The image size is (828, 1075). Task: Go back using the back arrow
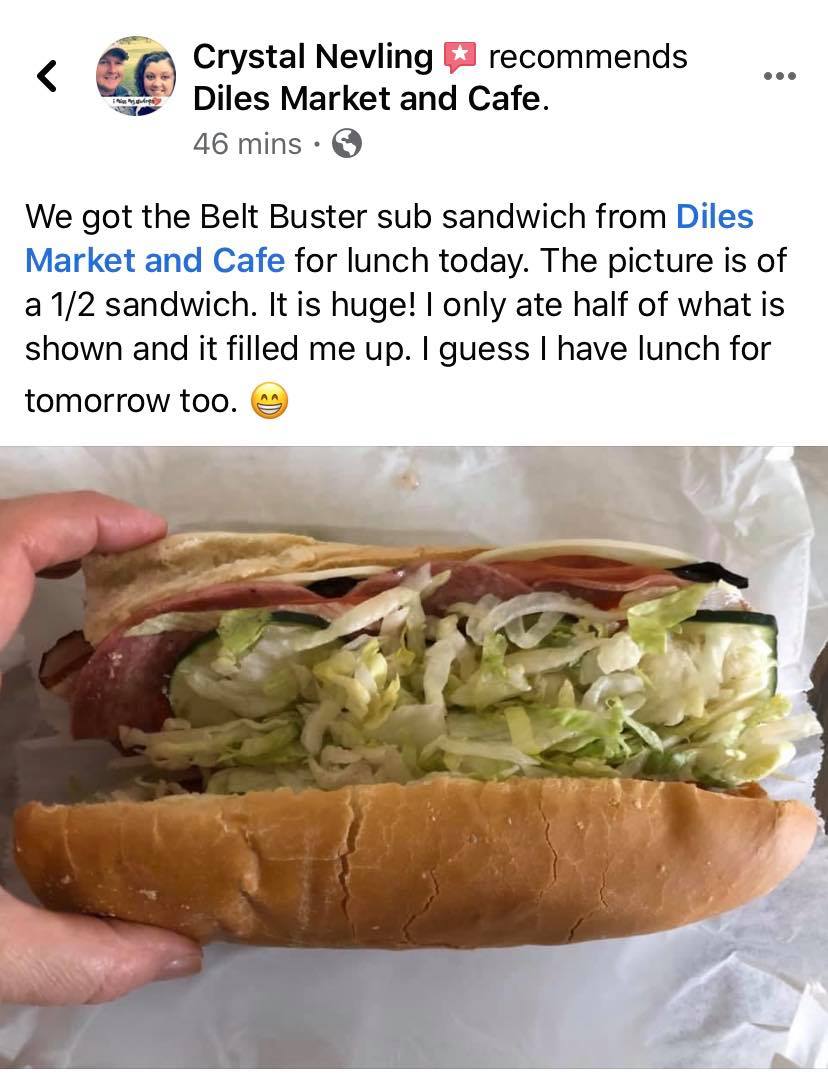[47, 76]
